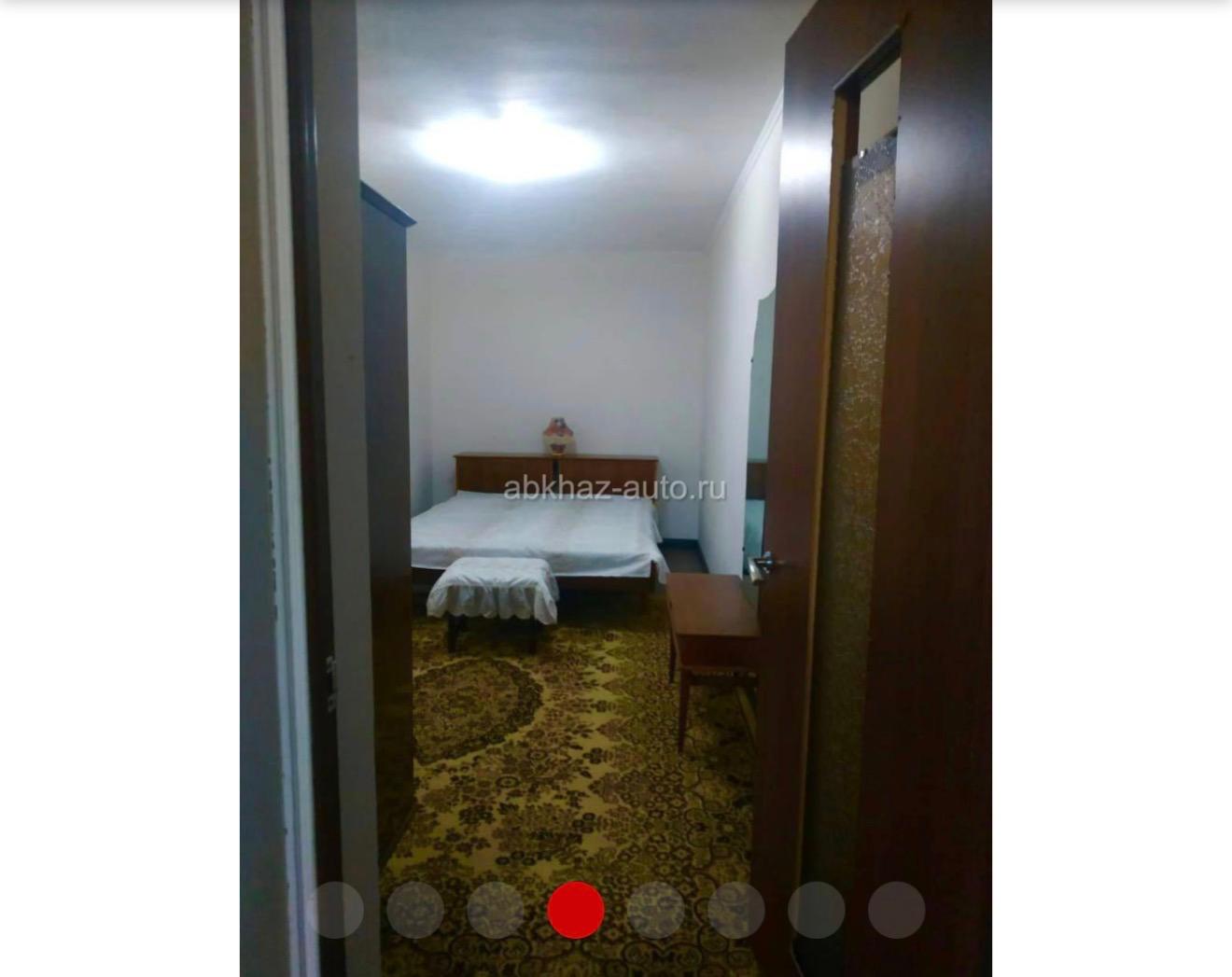View the last photo via eighth dot
Viewport: 1232px width, 977px height.
(x=897, y=910)
